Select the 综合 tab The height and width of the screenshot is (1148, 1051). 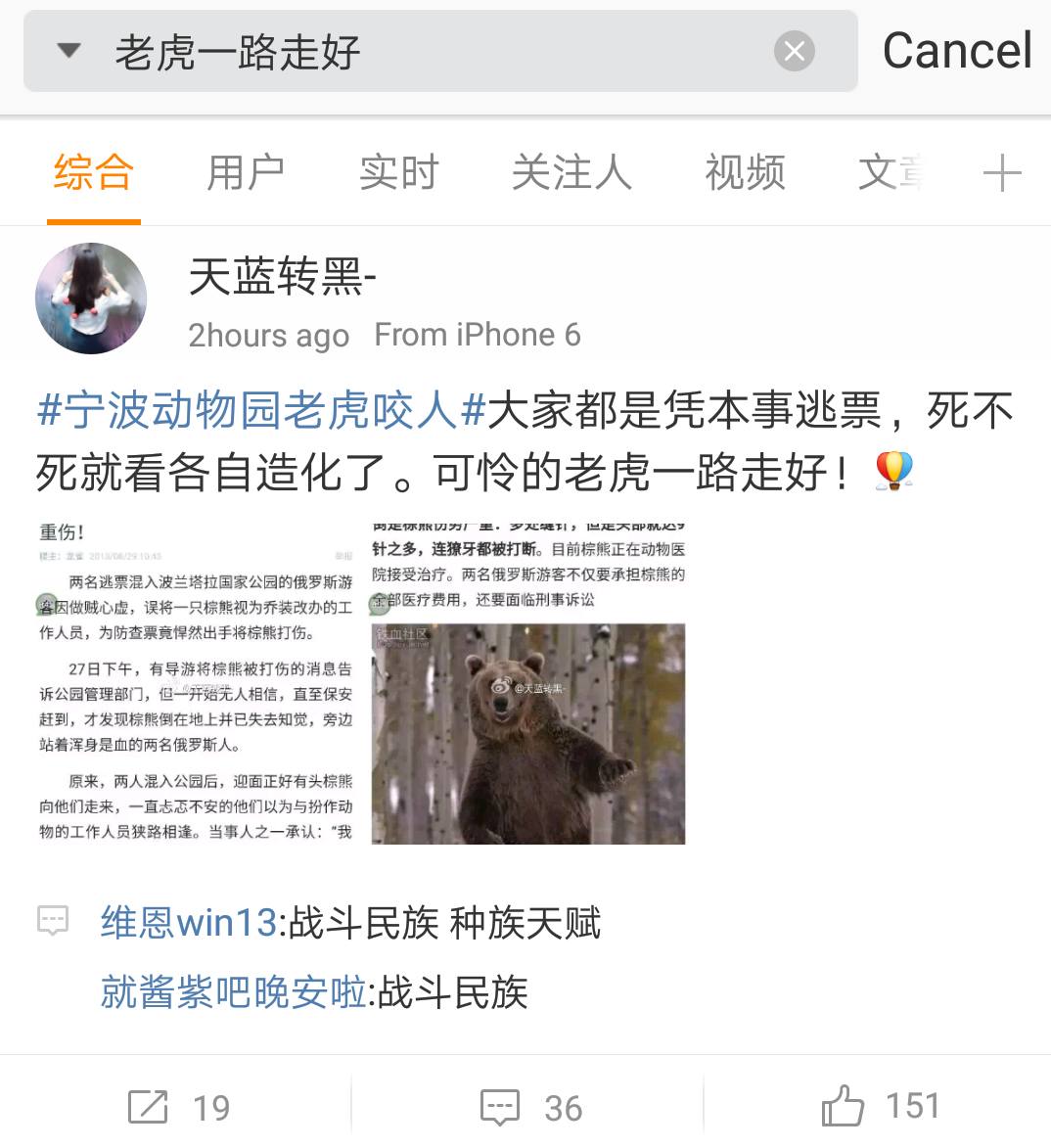click(93, 173)
